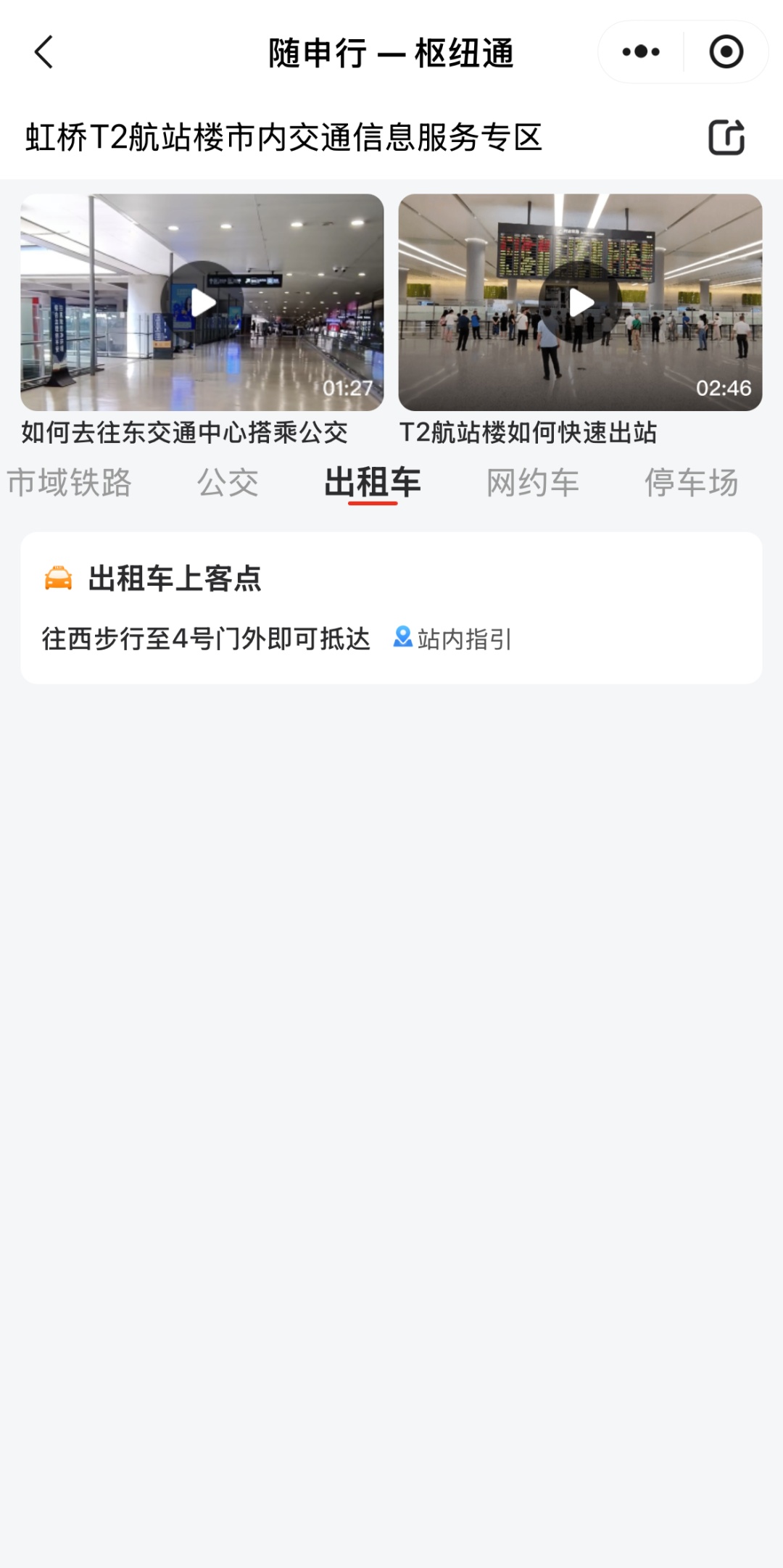
Task: Play the video T2航站楼如何快速出站
Action: [580, 303]
